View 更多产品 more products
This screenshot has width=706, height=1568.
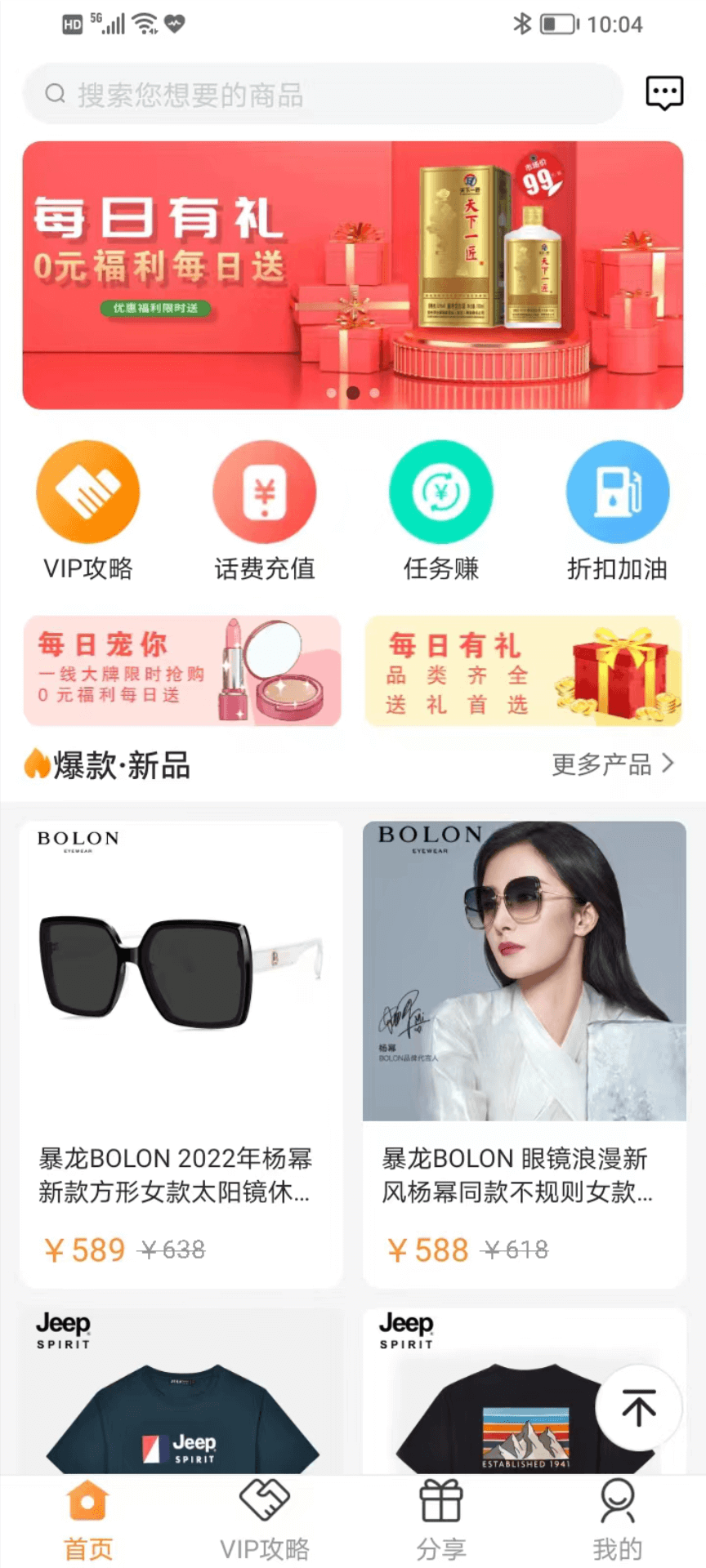613,764
